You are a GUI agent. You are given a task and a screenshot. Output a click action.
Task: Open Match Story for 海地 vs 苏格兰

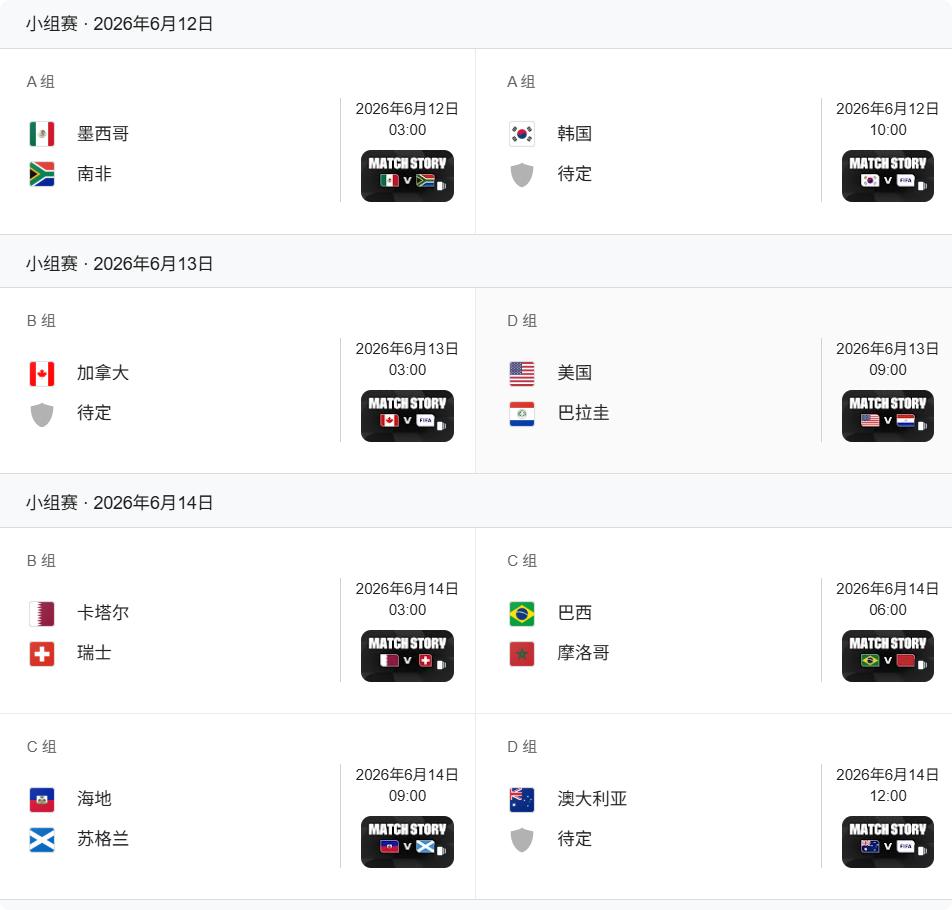click(x=407, y=842)
